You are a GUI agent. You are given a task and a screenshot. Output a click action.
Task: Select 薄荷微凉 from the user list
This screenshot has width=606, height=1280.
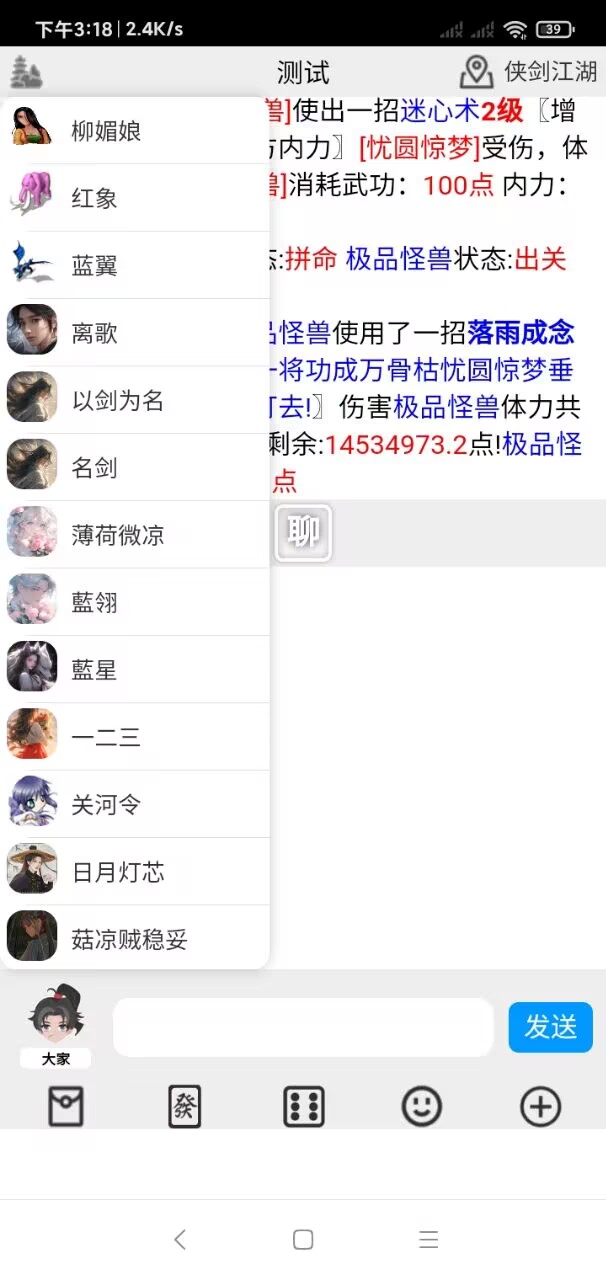pyautogui.click(x=135, y=535)
